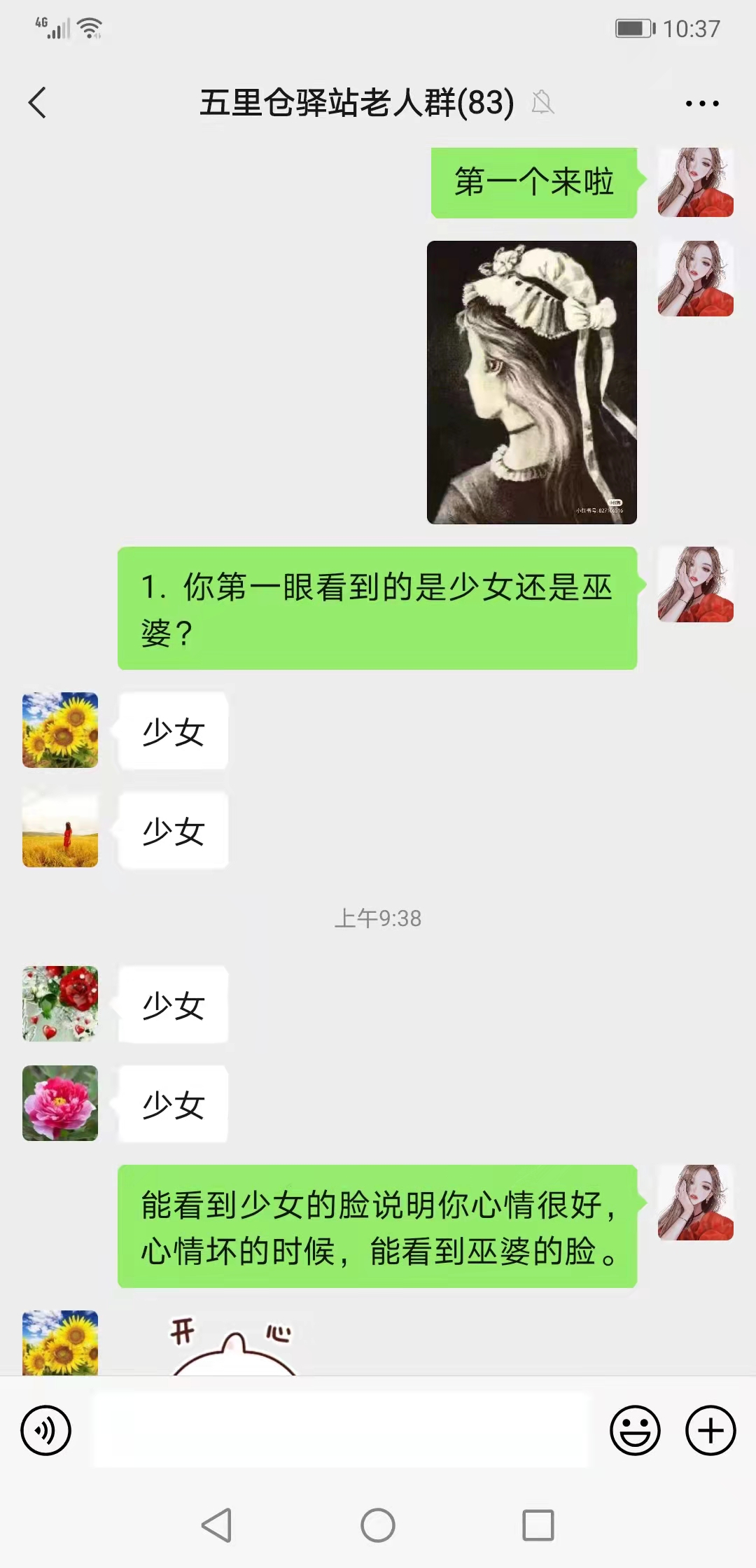Open the rose avatar member's profile
This screenshot has height=1568, width=756.
60,1004
